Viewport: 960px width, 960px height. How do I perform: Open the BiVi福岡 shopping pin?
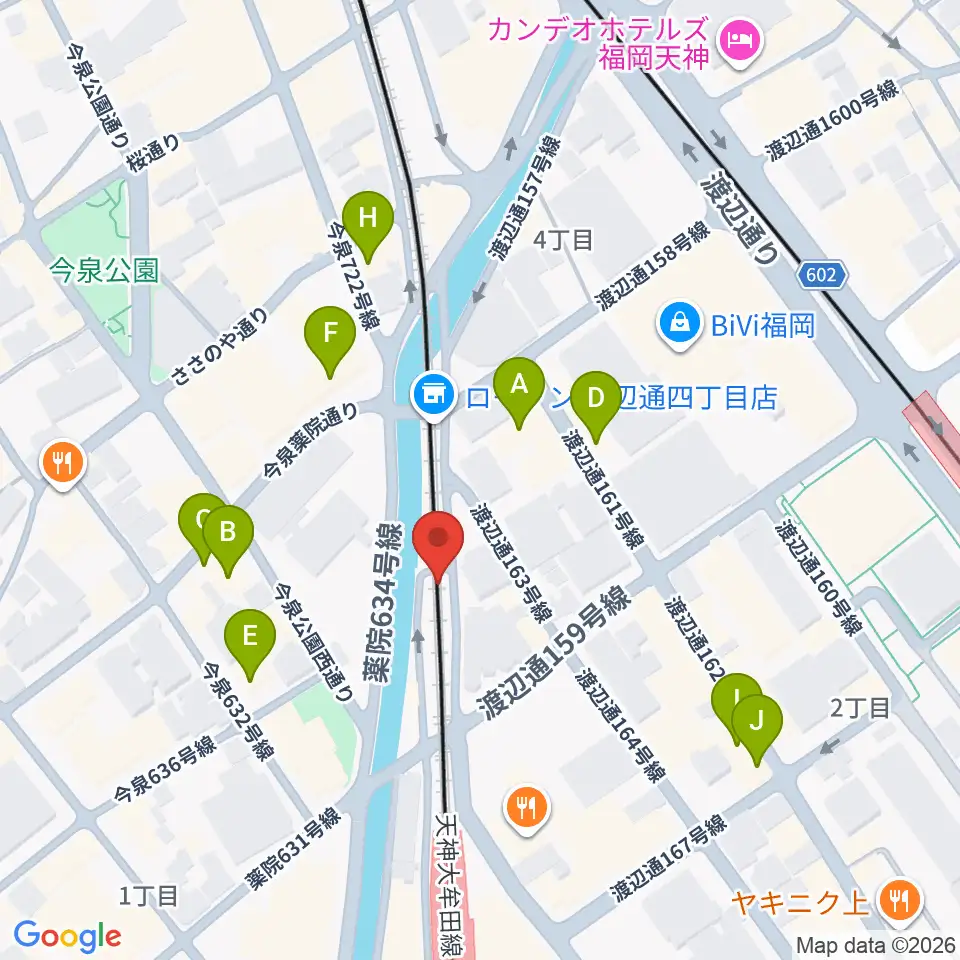coord(679,323)
